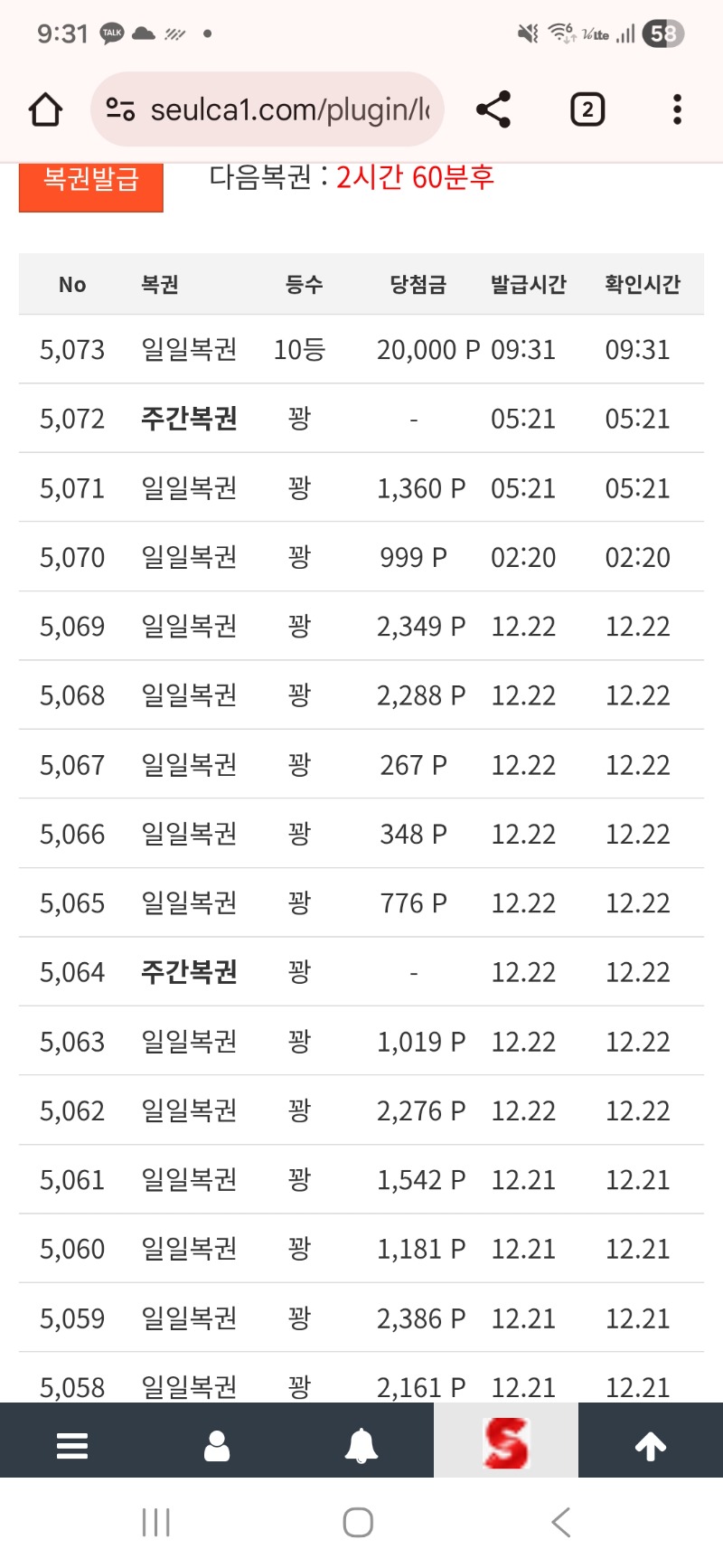This screenshot has height=1568, width=723.
Task: Open the browser overflow menu
Action: (677, 110)
